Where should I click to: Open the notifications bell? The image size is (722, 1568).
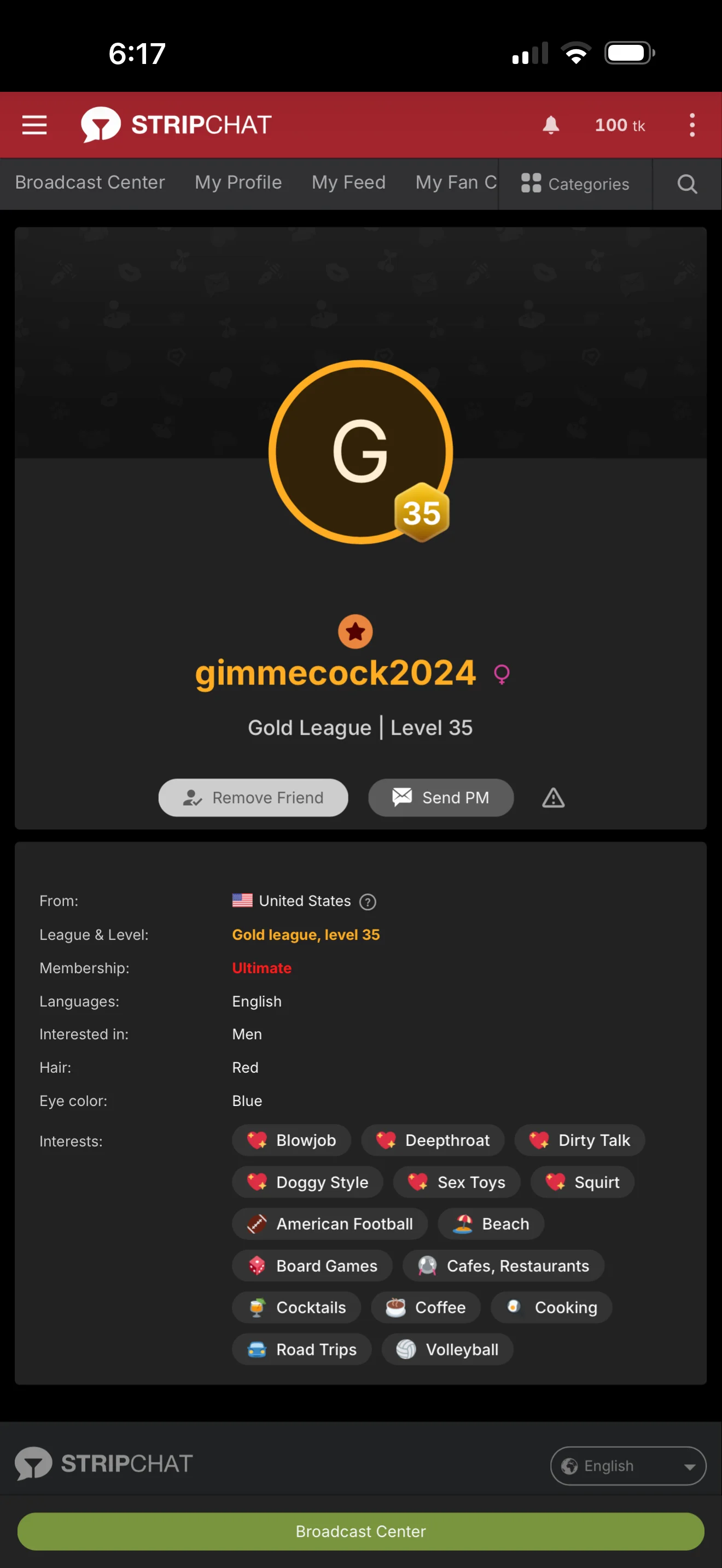point(550,125)
